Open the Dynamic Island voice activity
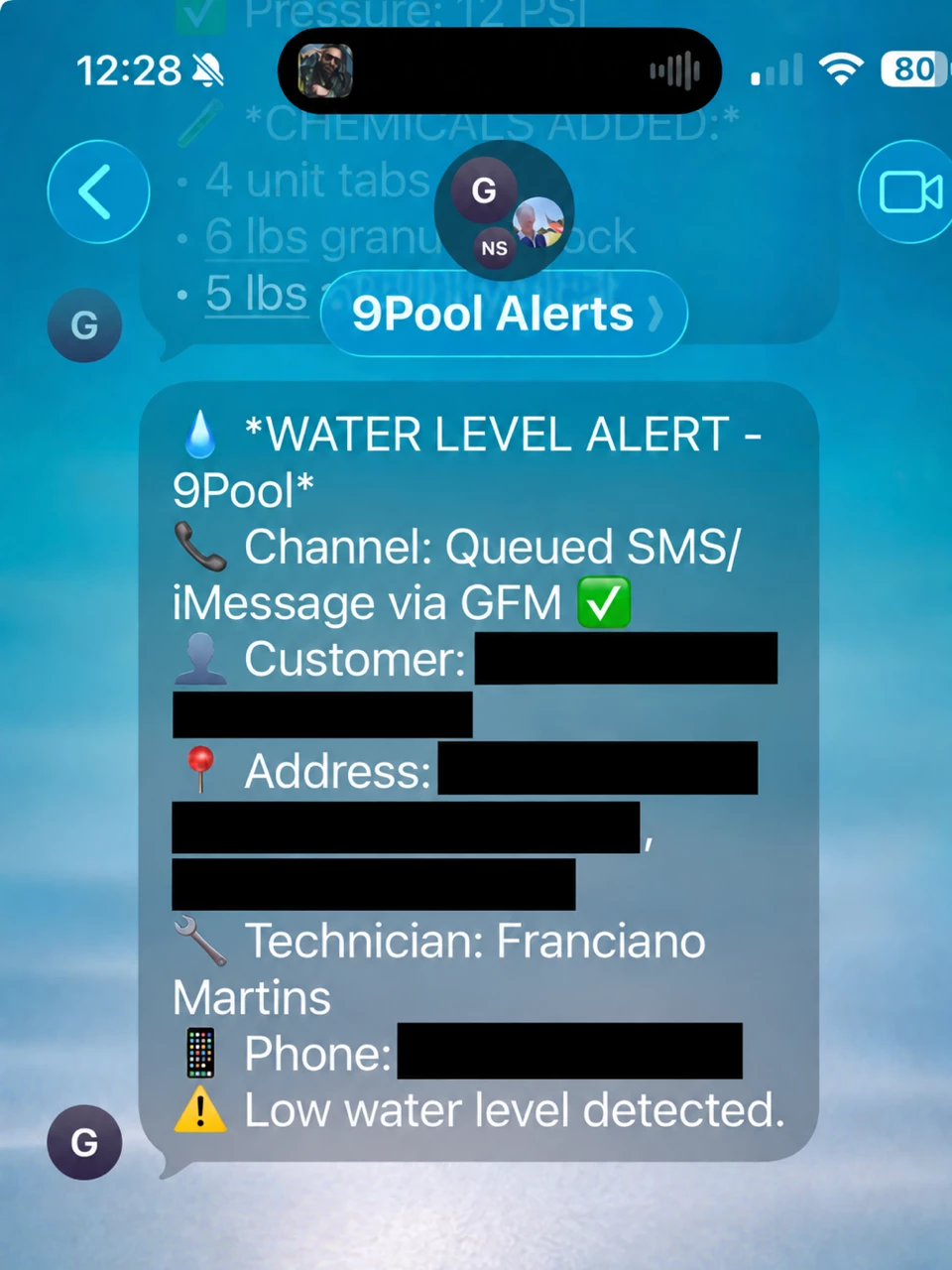This screenshot has height=1270, width=952. pos(500,70)
